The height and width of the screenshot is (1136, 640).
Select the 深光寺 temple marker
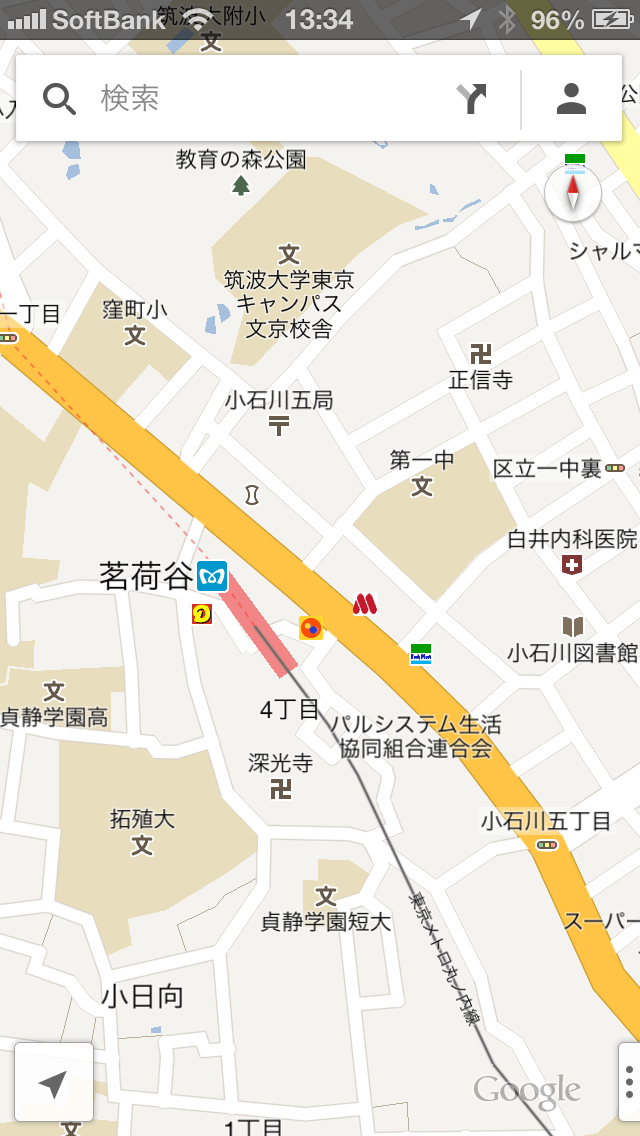point(281,789)
